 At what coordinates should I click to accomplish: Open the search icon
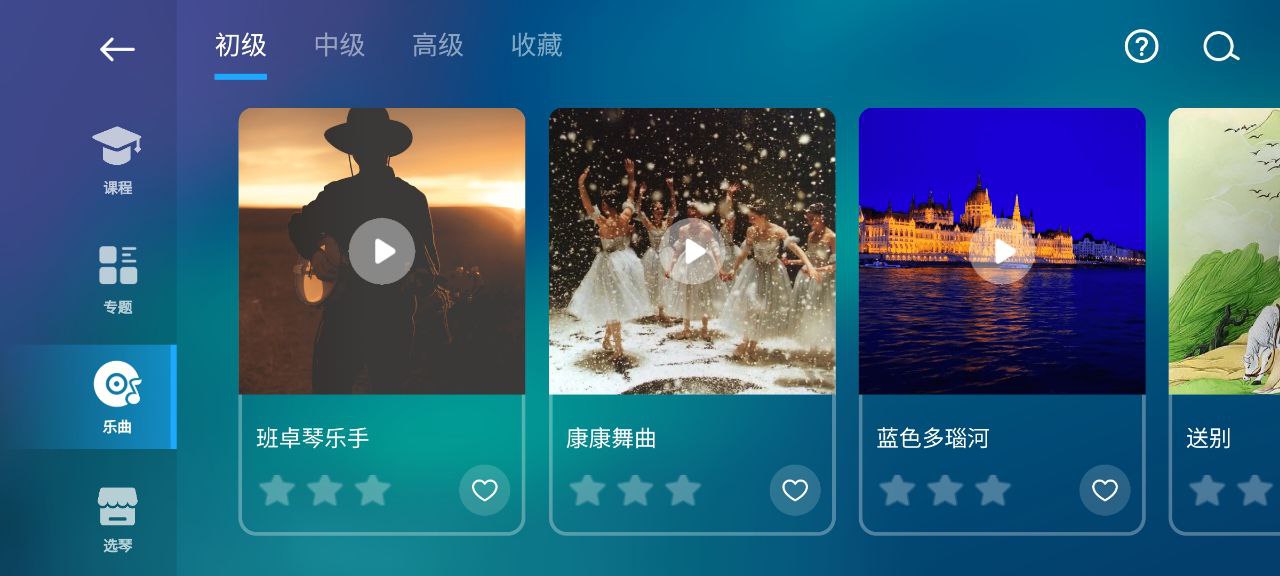point(1220,47)
